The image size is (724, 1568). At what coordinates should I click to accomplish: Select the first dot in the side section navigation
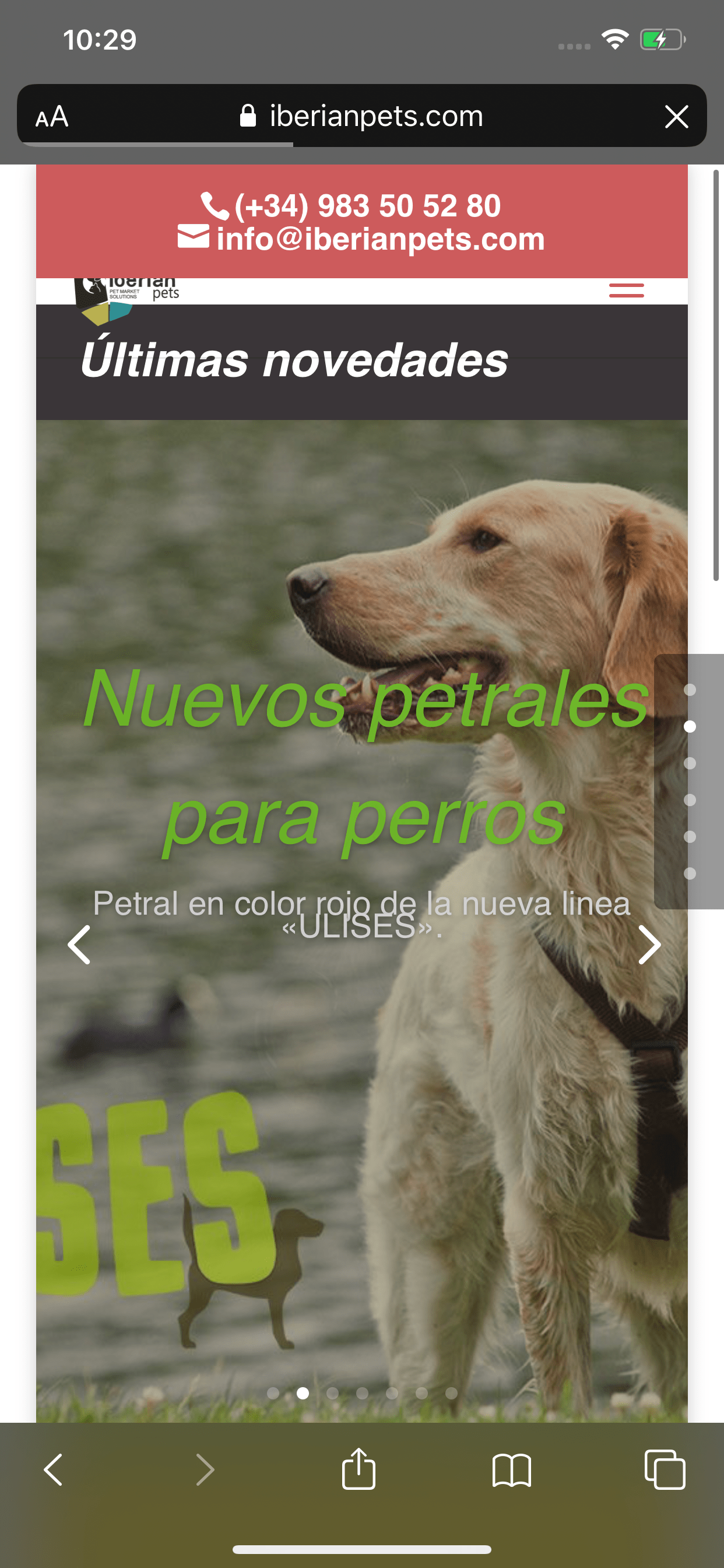click(690, 689)
